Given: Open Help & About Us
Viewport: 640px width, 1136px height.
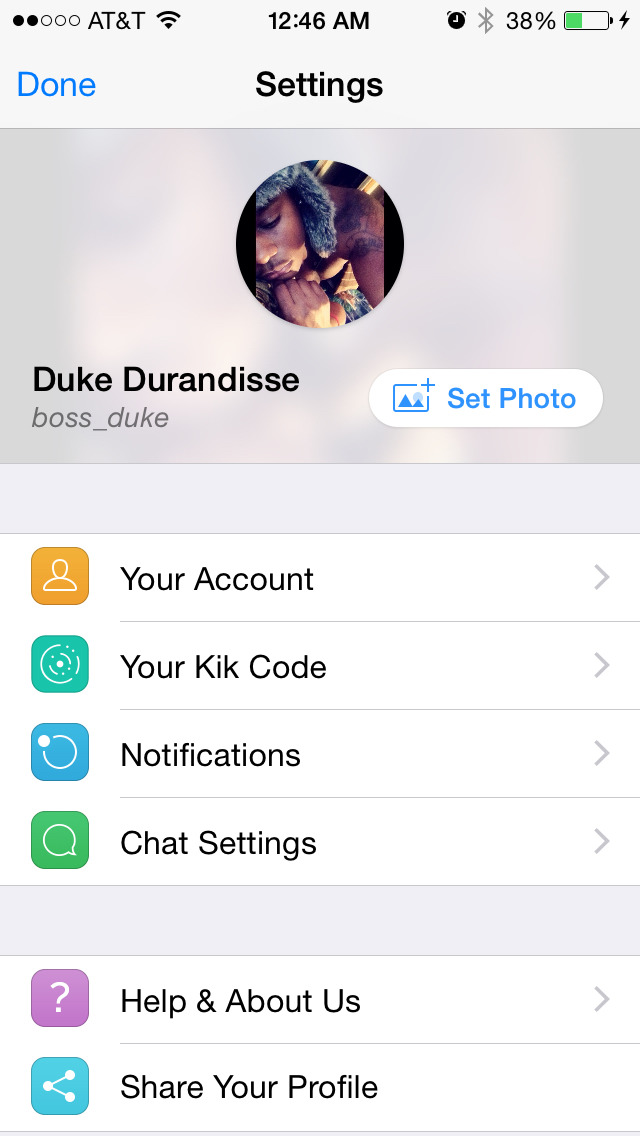Looking at the screenshot, I should (320, 1000).
